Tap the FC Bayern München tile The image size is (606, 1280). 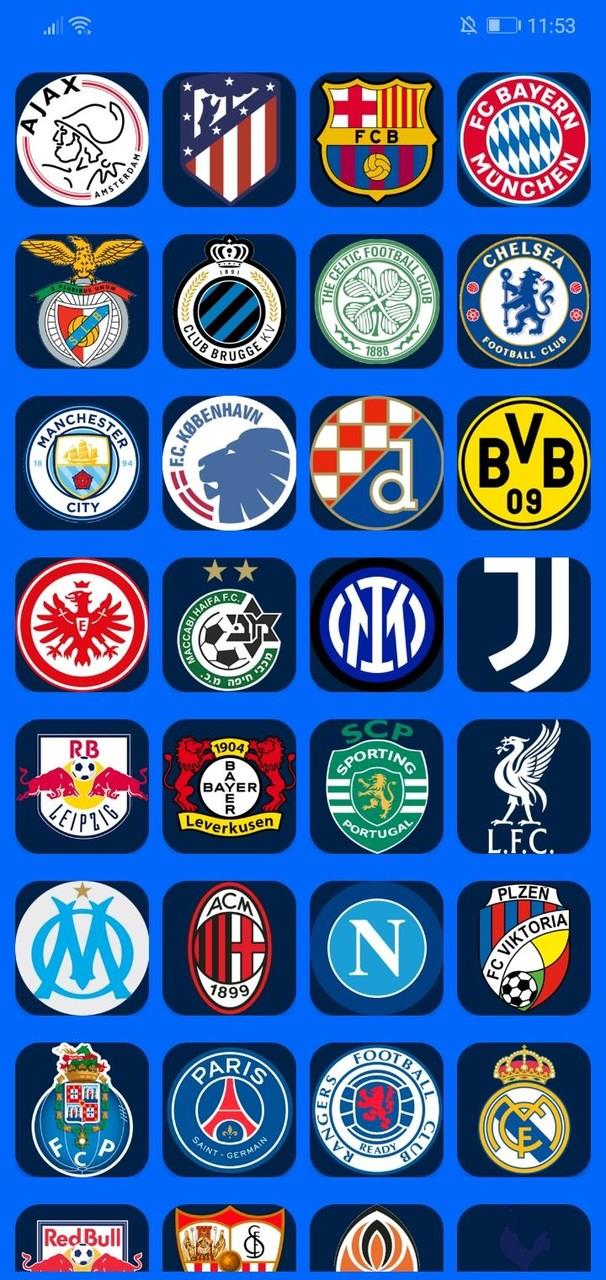tap(524, 139)
